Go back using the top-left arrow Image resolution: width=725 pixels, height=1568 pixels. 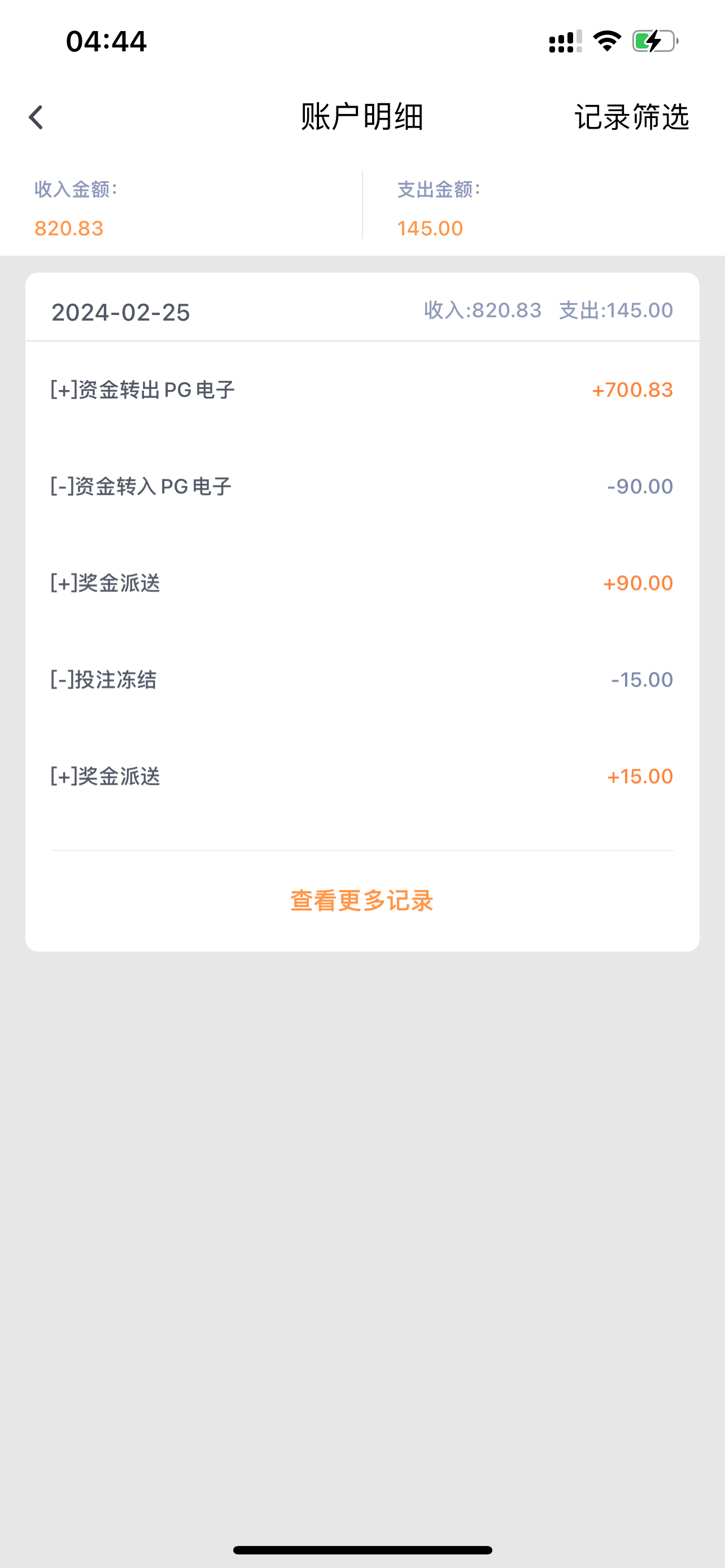[x=37, y=117]
